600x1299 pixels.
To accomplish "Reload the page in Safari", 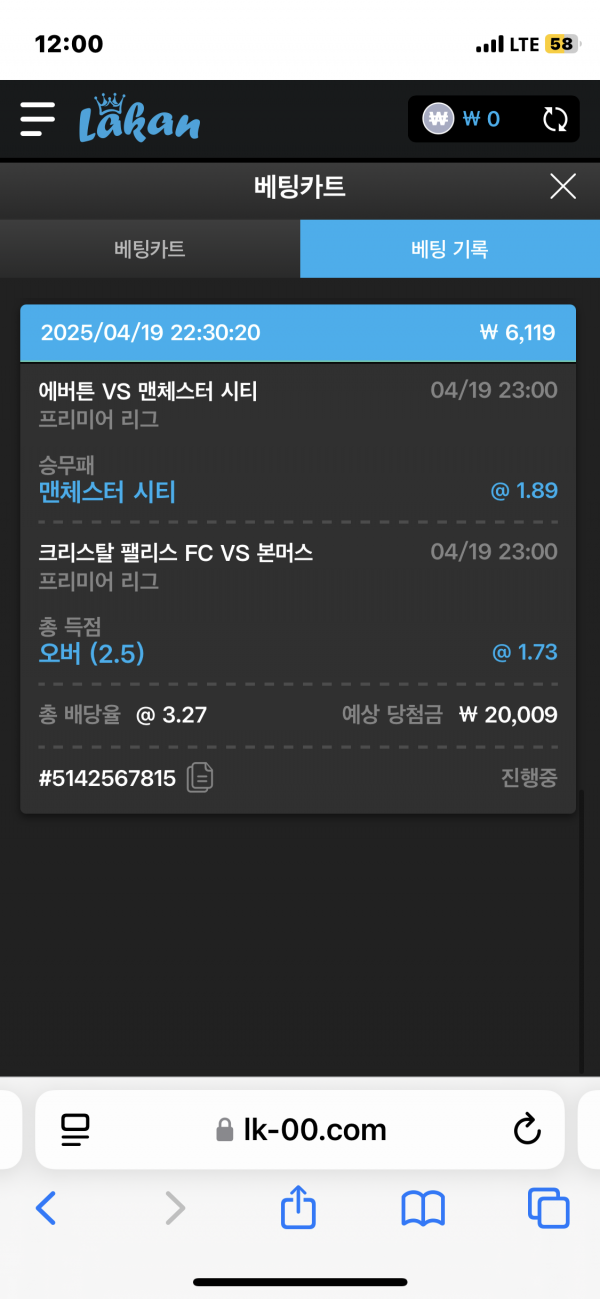I will pyautogui.click(x=526, y=1130).
